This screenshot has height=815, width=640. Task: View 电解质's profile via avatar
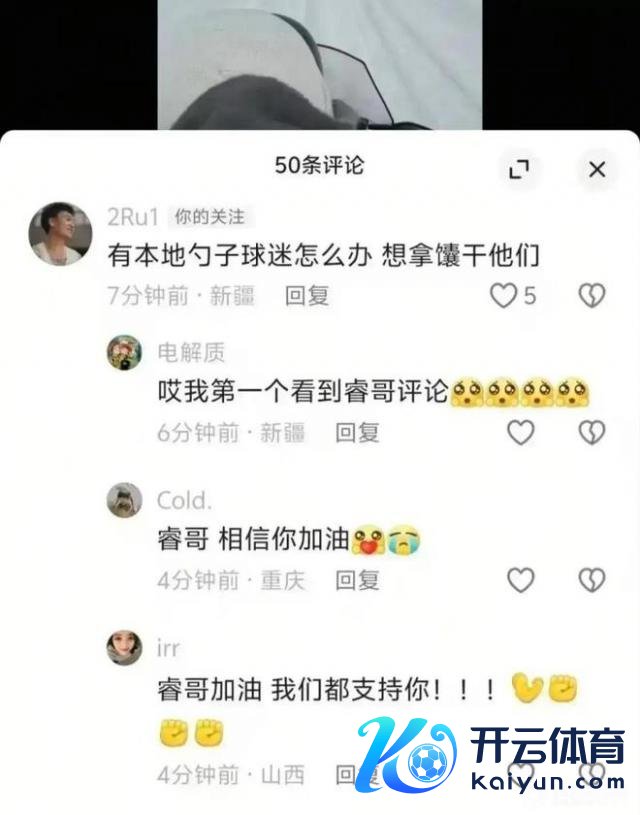tap(124, 352)
